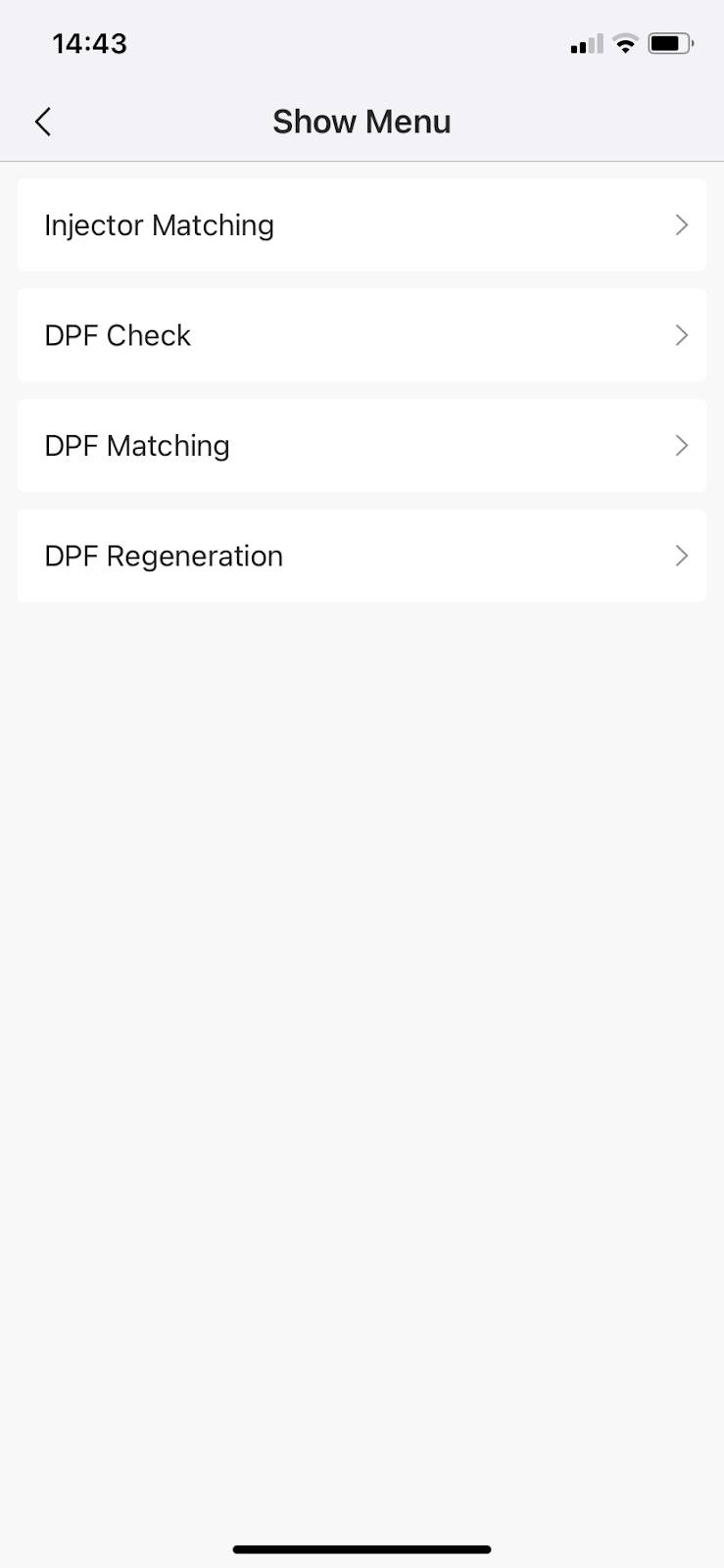Select the DPF Check option
Viewport: 724px width, 1568px height.
(361, 335)
